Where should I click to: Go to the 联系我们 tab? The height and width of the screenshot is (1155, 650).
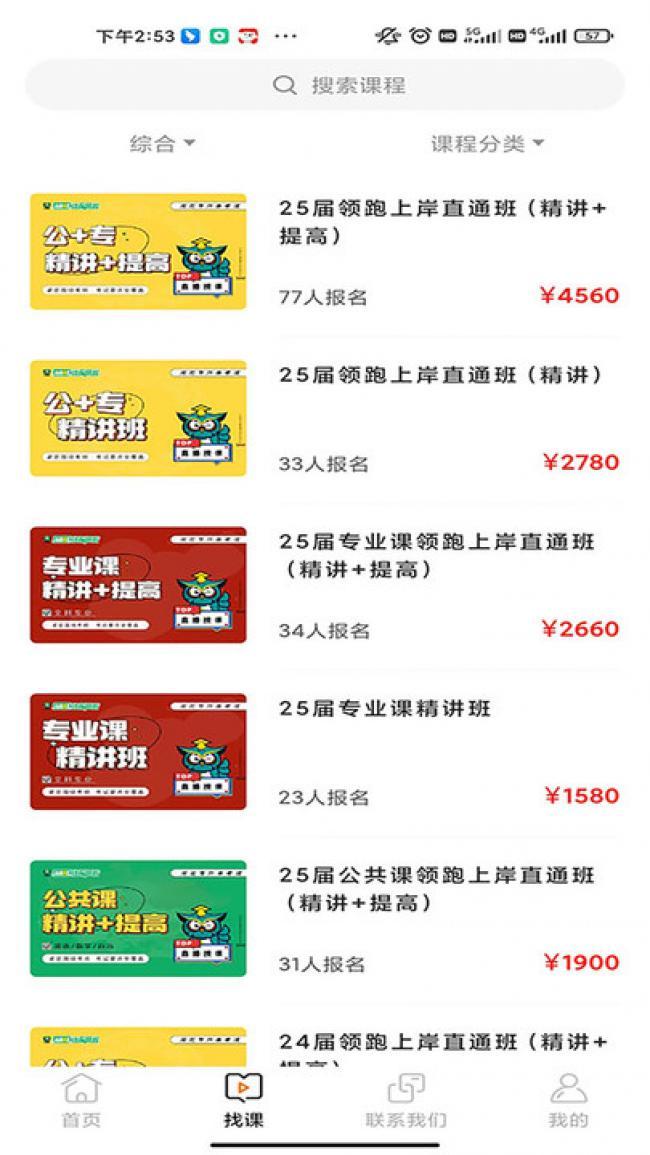pyautogui.click(x=406, y=1101)
